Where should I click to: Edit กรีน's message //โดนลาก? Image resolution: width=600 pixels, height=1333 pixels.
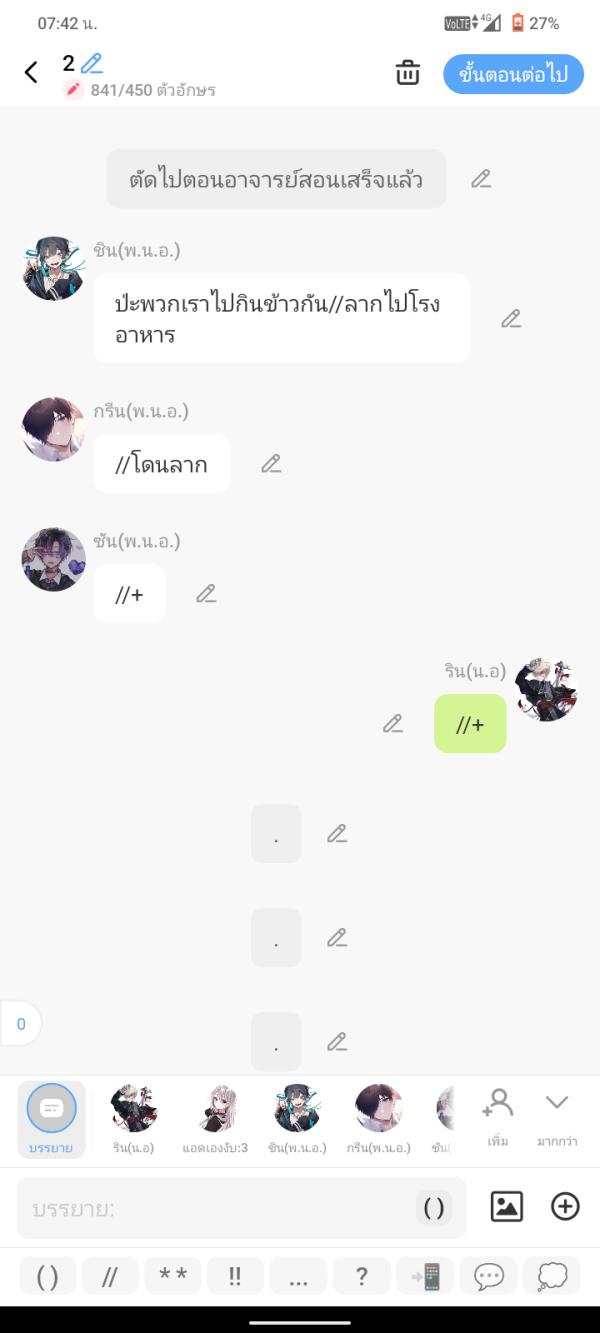(271, 464)
